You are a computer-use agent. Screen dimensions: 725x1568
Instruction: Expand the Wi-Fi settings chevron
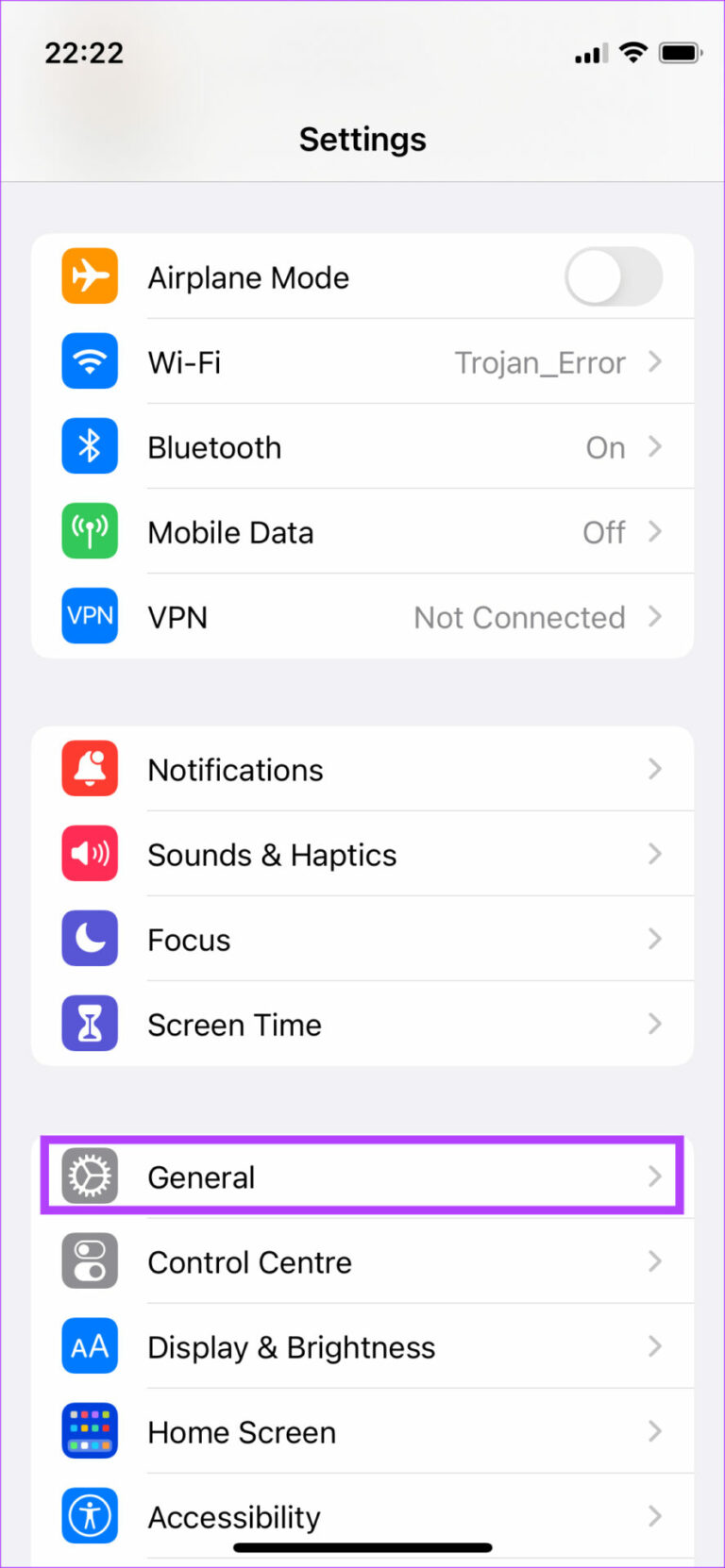[x=656, y=361]
